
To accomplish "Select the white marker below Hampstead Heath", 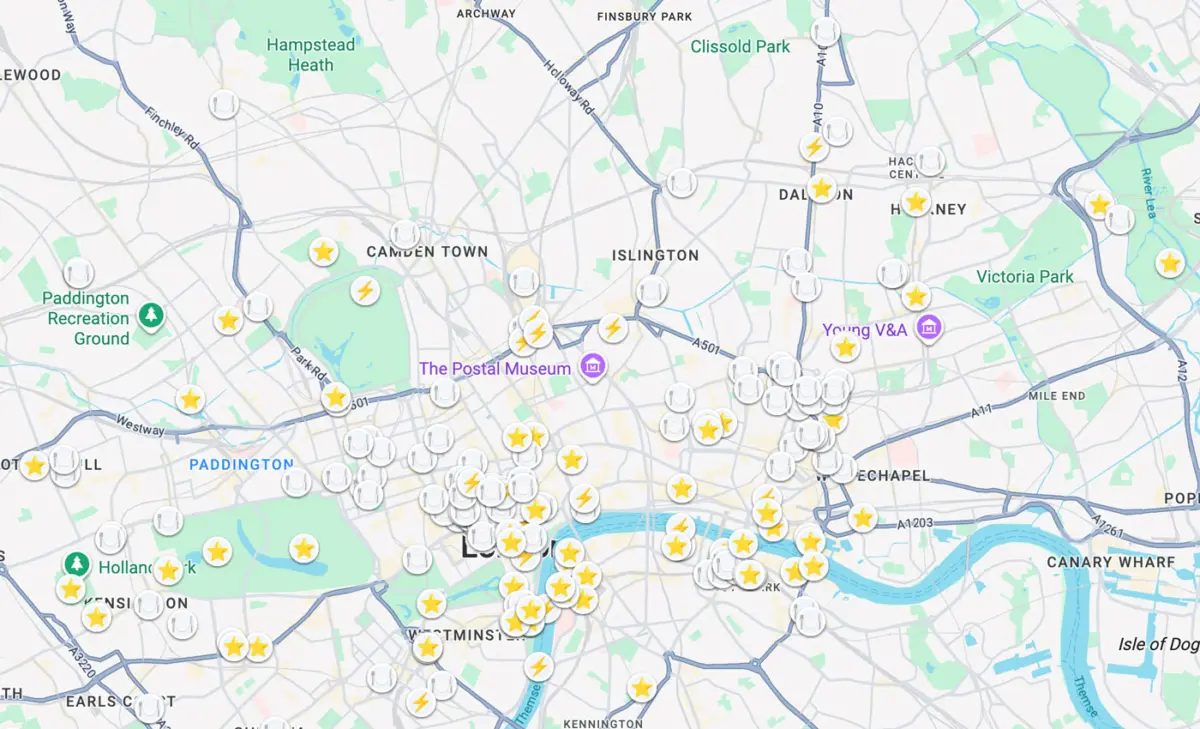I will point(224,104).
